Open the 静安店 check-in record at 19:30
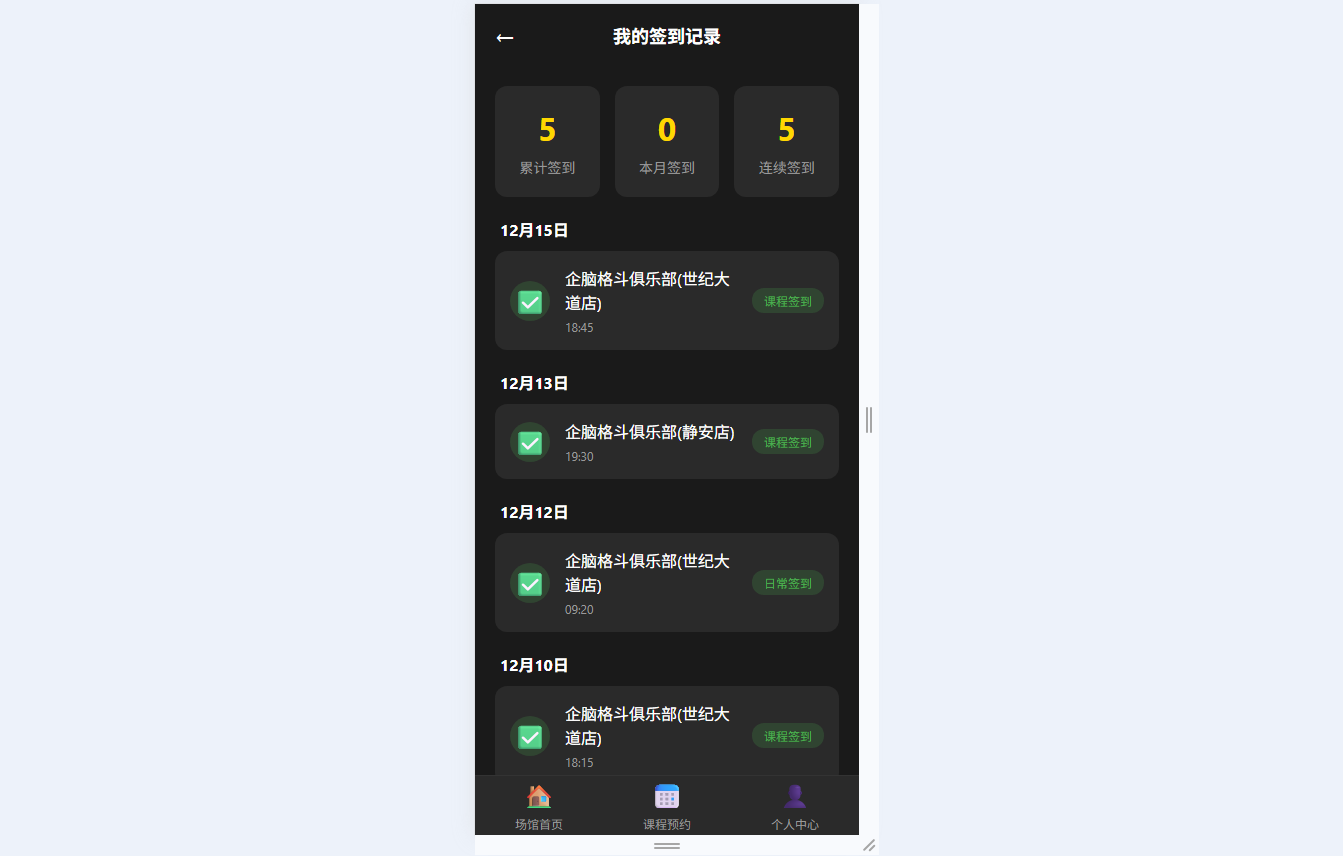This screenshot has width=1343, height=856. (666, 442)
